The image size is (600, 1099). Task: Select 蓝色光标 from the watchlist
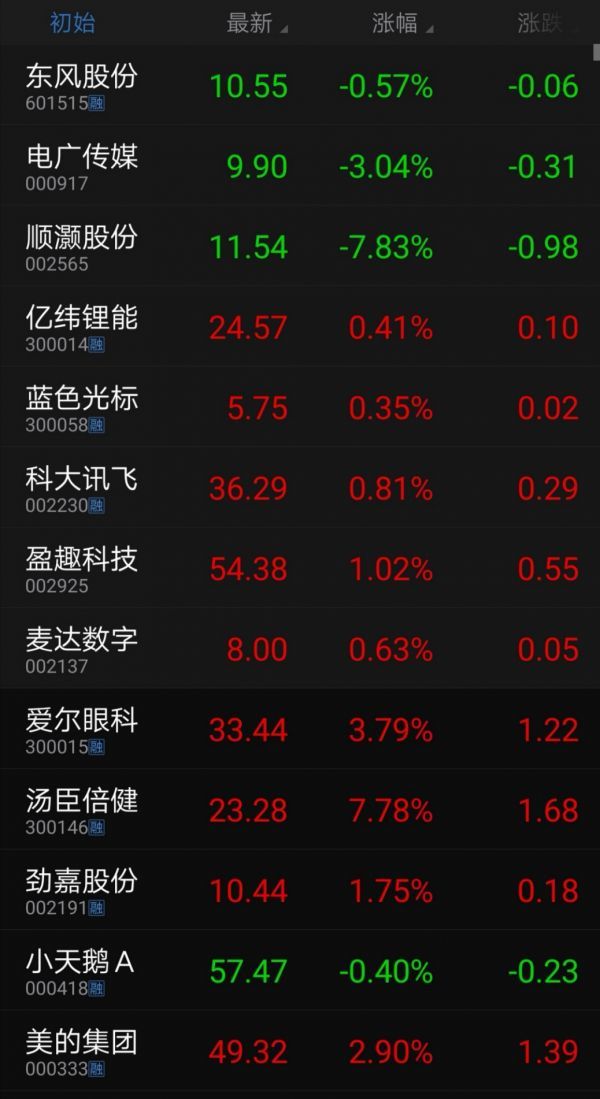pyautogui.click(x=300, y=408)
